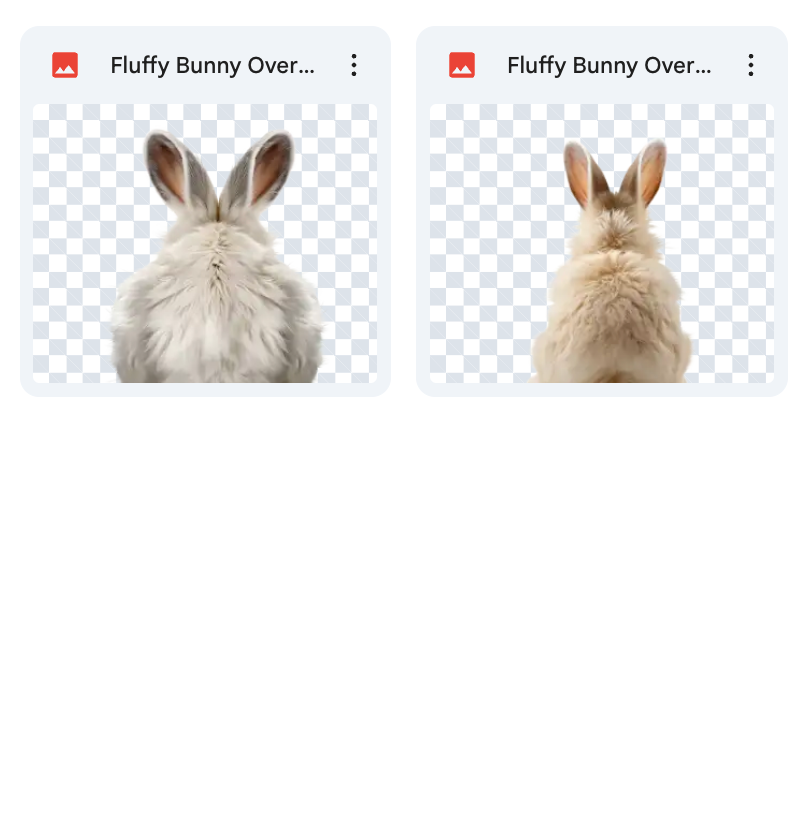Open more options for cream bunny file
This screenshot has width=808, height=840.
point(750,66)
